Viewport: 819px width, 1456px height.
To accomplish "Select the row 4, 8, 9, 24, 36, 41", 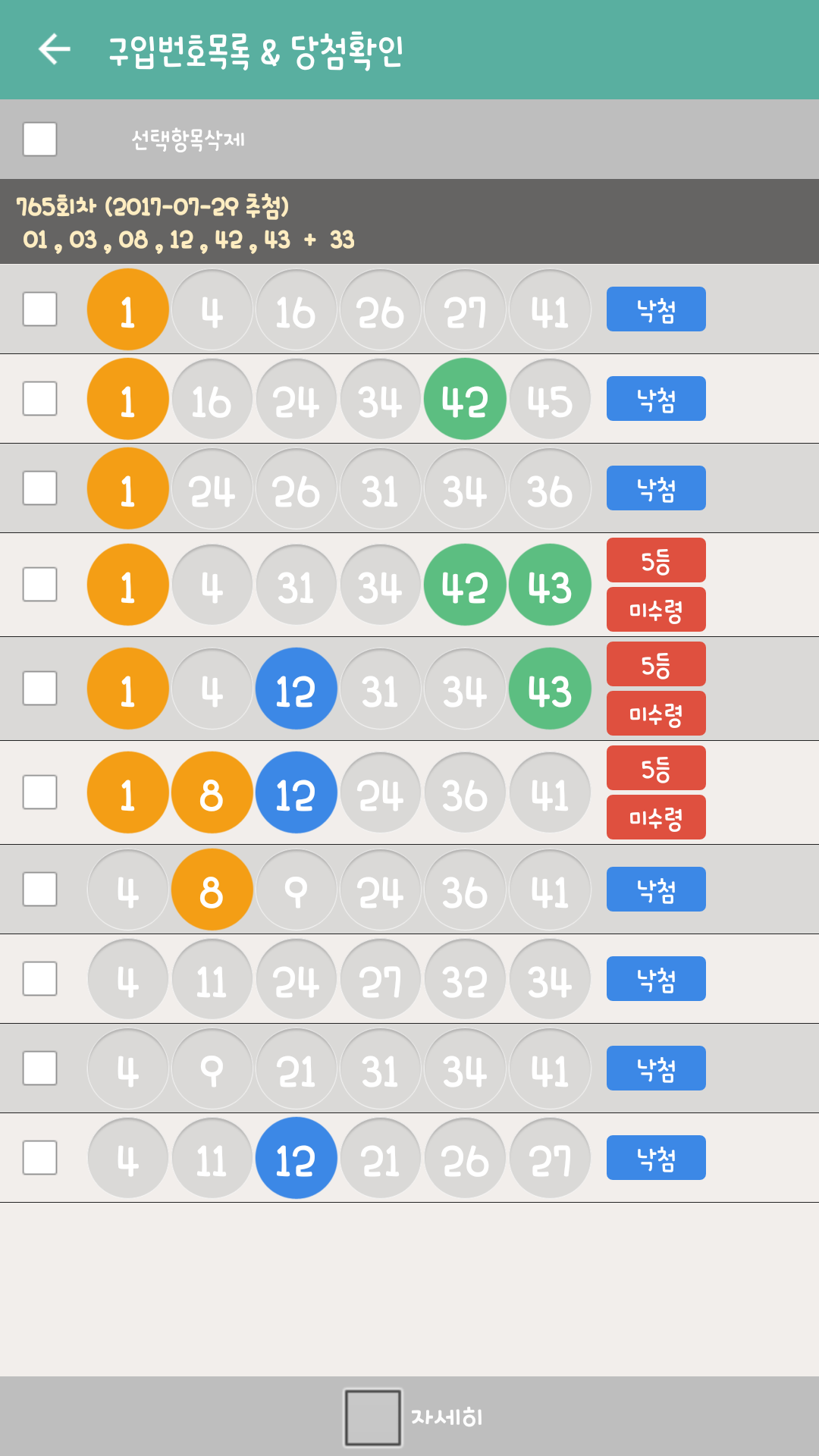I will 40,890.
